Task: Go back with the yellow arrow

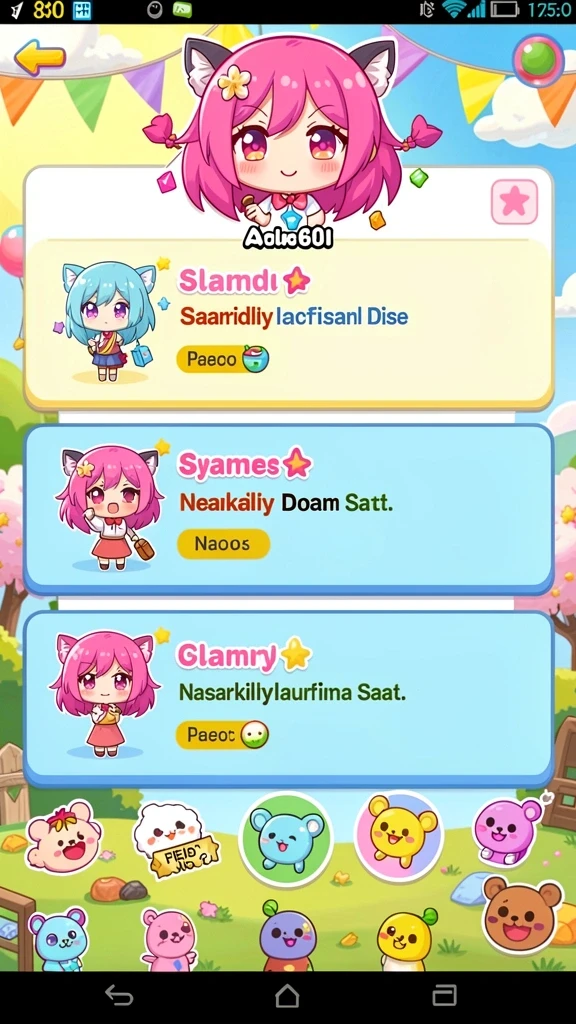Action: 40,57
